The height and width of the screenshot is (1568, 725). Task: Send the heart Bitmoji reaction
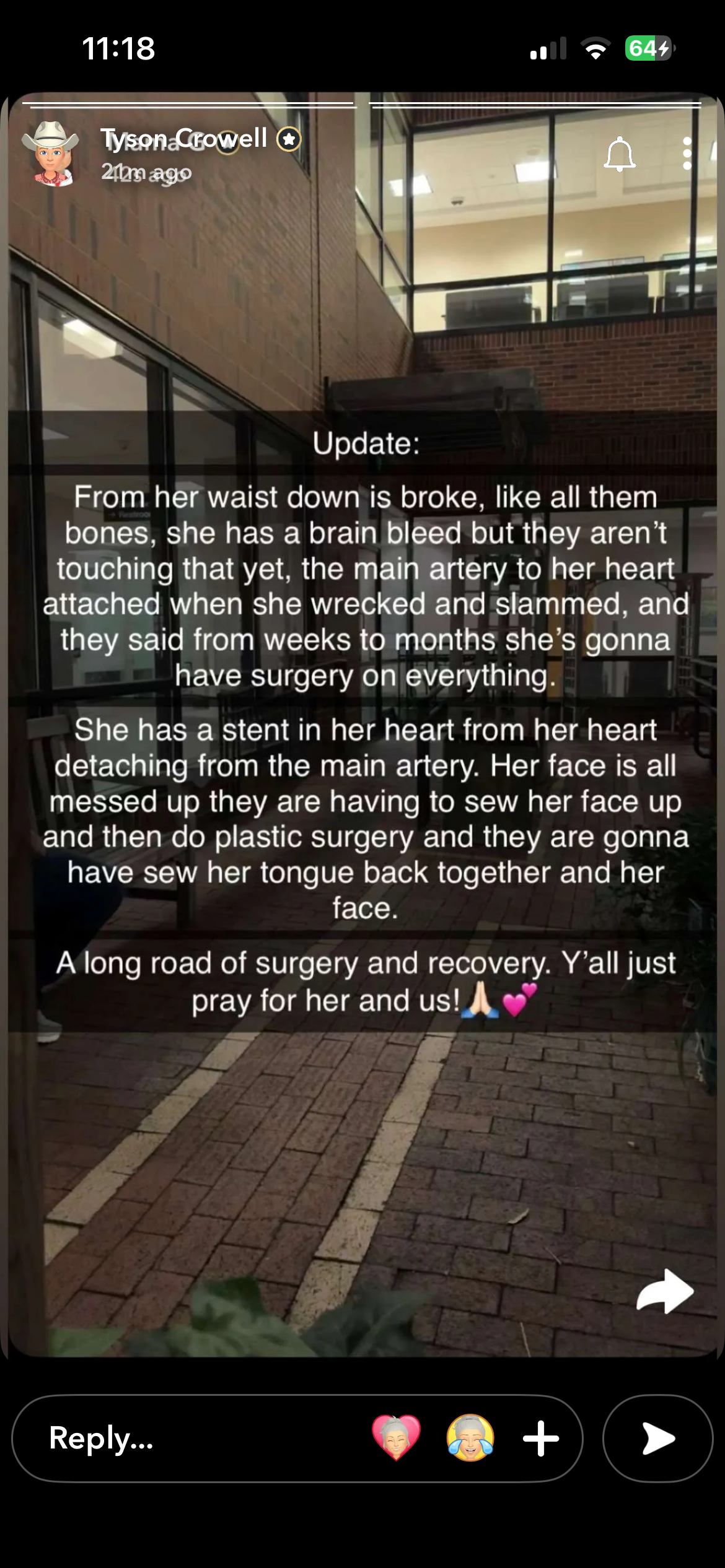coord(396,1438)
